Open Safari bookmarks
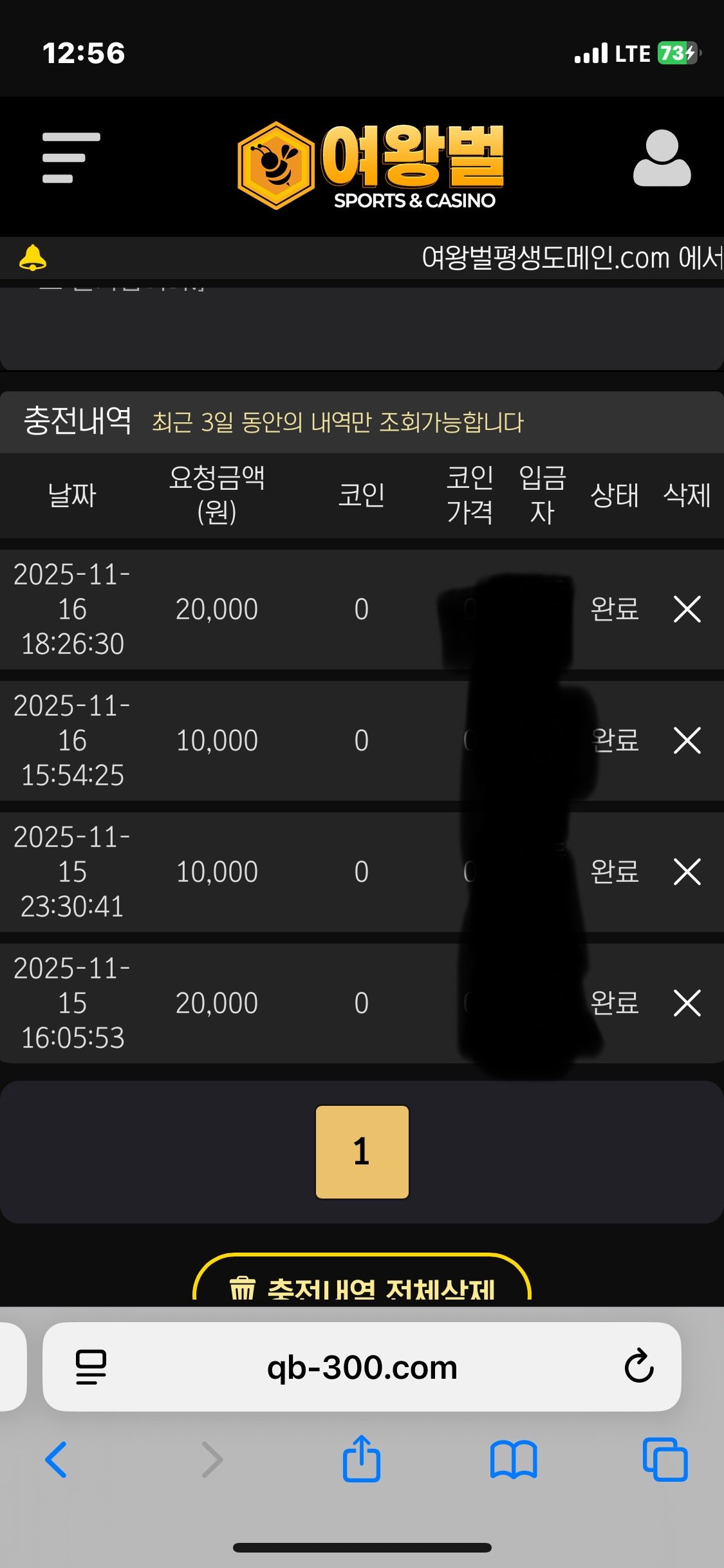Viewport: 724px width, 1568px height. (513, 1459)
